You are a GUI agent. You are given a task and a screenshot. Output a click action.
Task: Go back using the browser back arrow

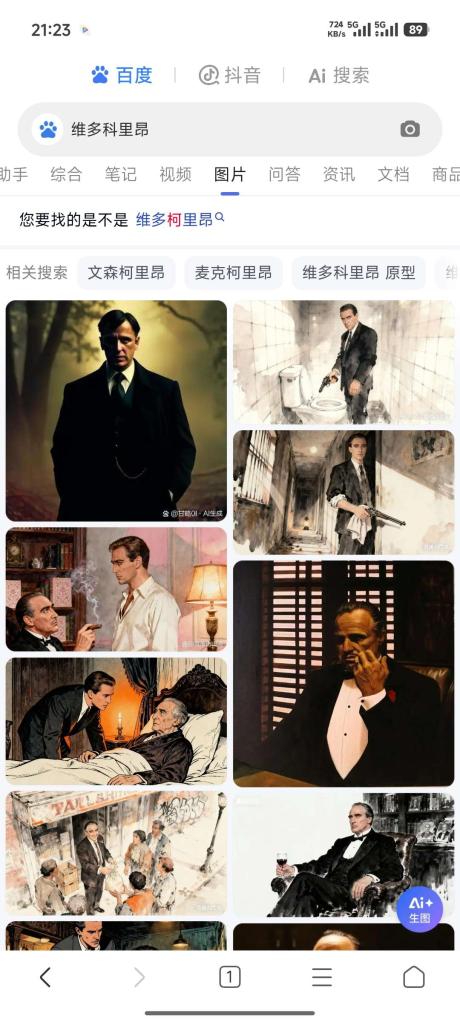pyautogui.click(x=45, y=976)
